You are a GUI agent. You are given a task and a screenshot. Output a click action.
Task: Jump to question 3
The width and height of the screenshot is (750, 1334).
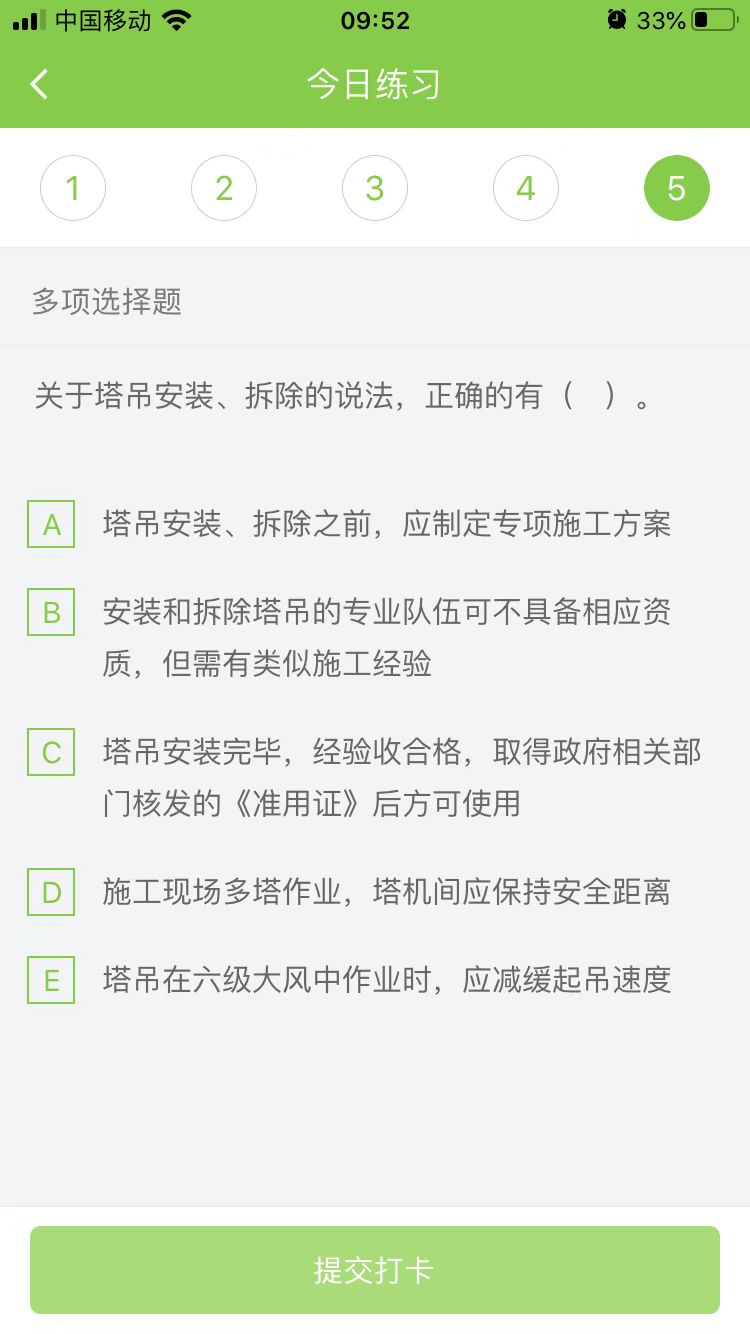(375, 188)
